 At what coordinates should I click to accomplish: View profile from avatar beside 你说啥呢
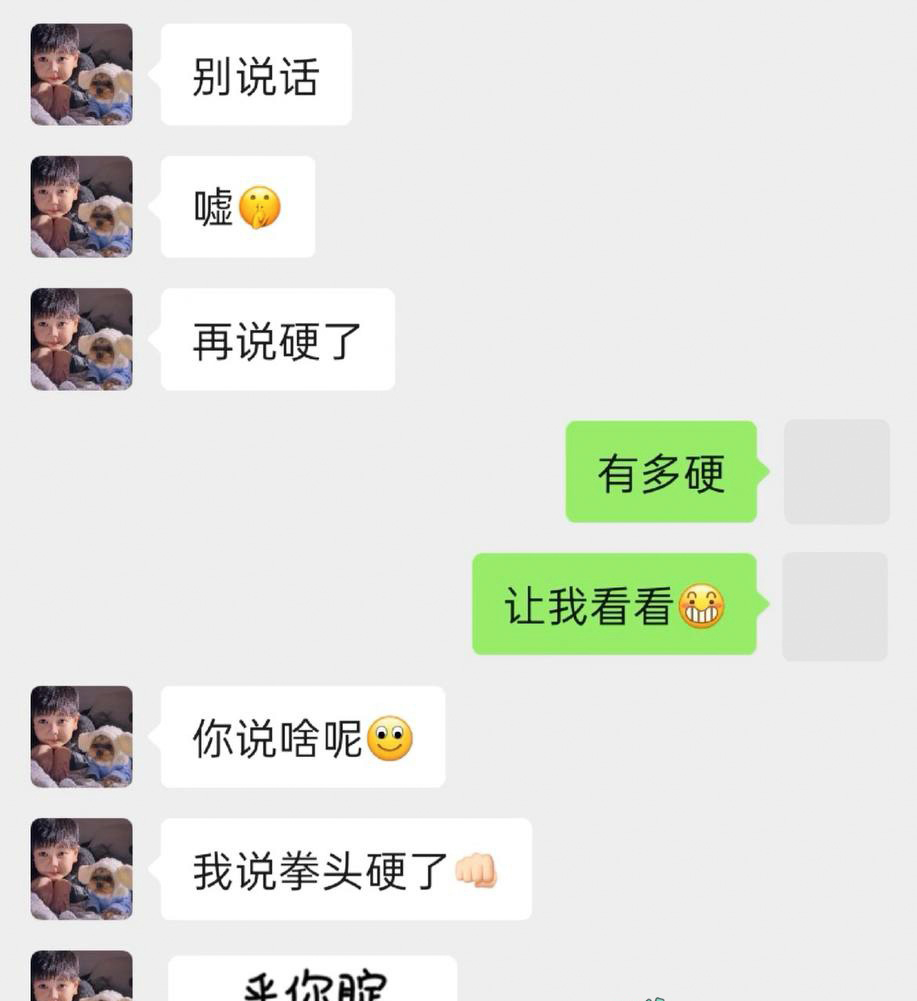click(81, 736)
